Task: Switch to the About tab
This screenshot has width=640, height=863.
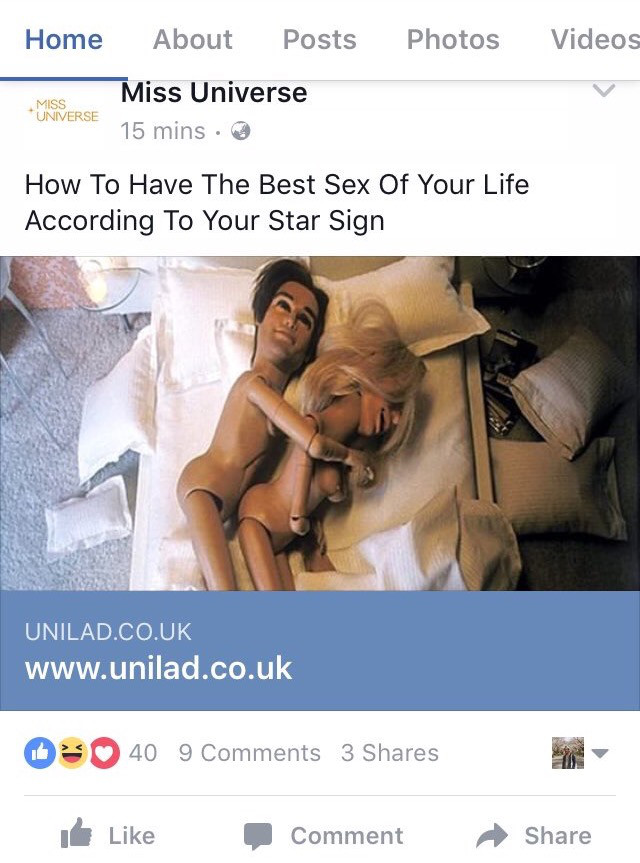Action: pos(192,40)
